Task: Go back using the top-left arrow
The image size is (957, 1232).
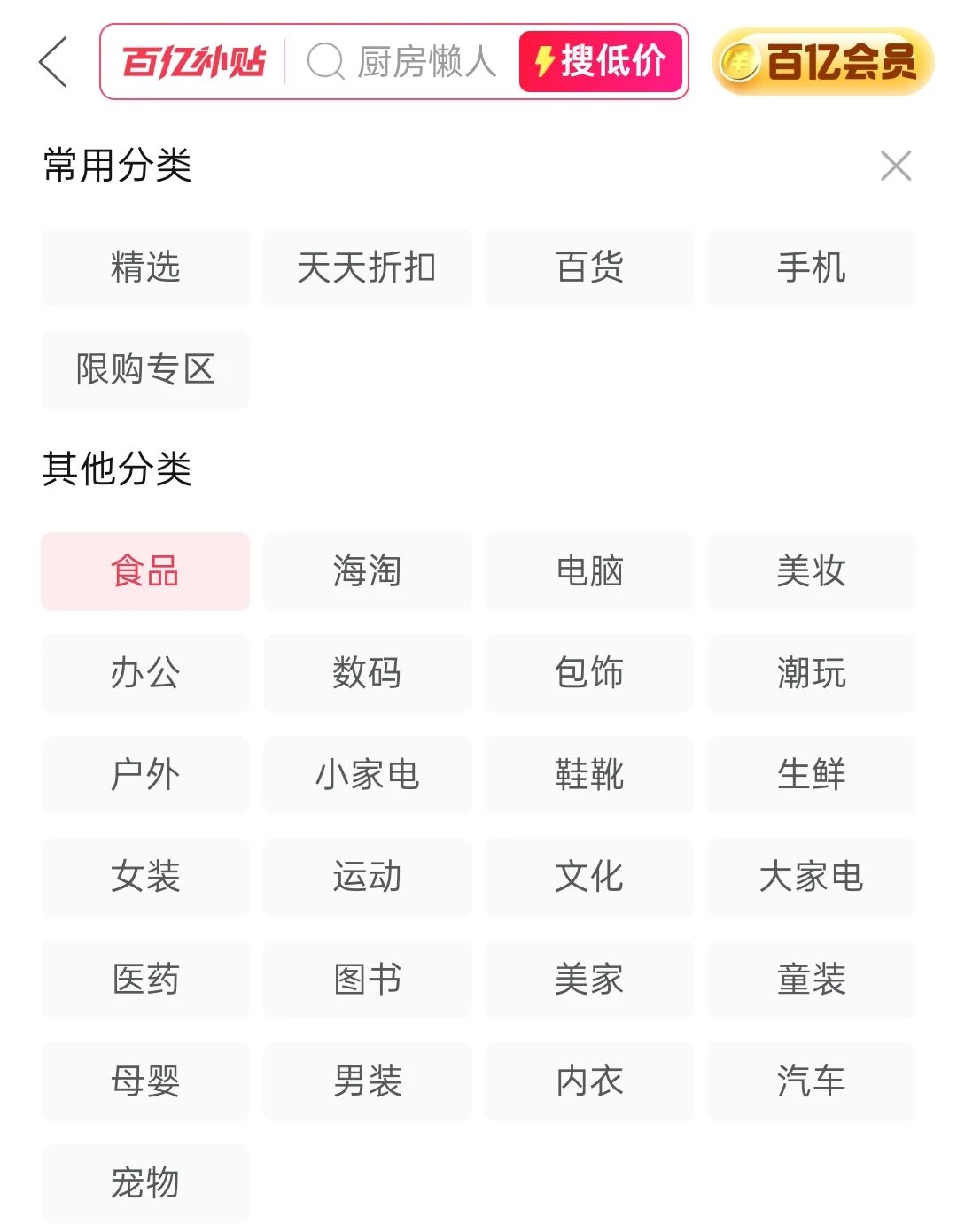Action: (54, 62)
